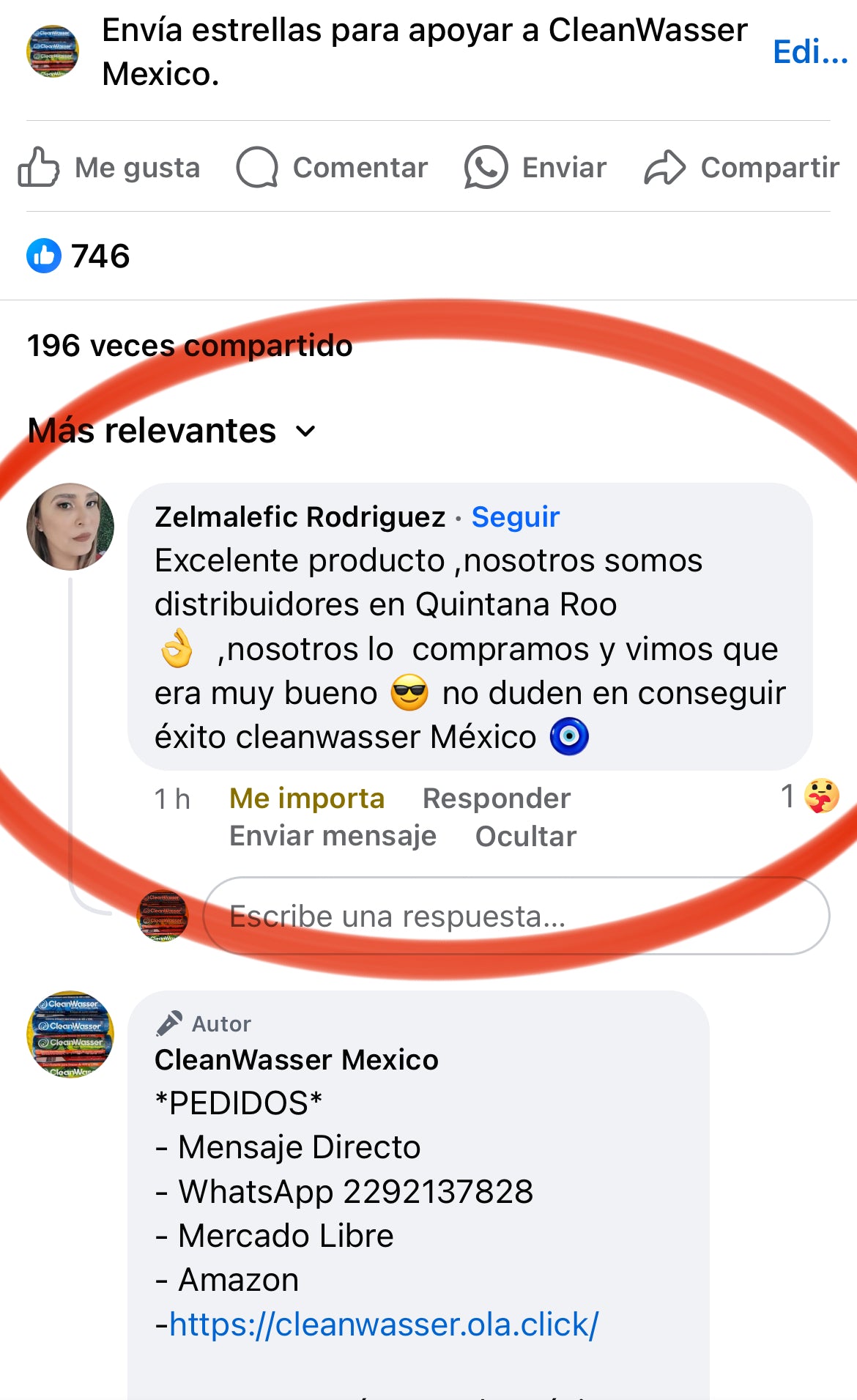Image resolution: width=857 pixels, height=1400 pixels.
Task: Hide Zelmalefic's comment with Ocultar
Action: [x=526, y=837]
